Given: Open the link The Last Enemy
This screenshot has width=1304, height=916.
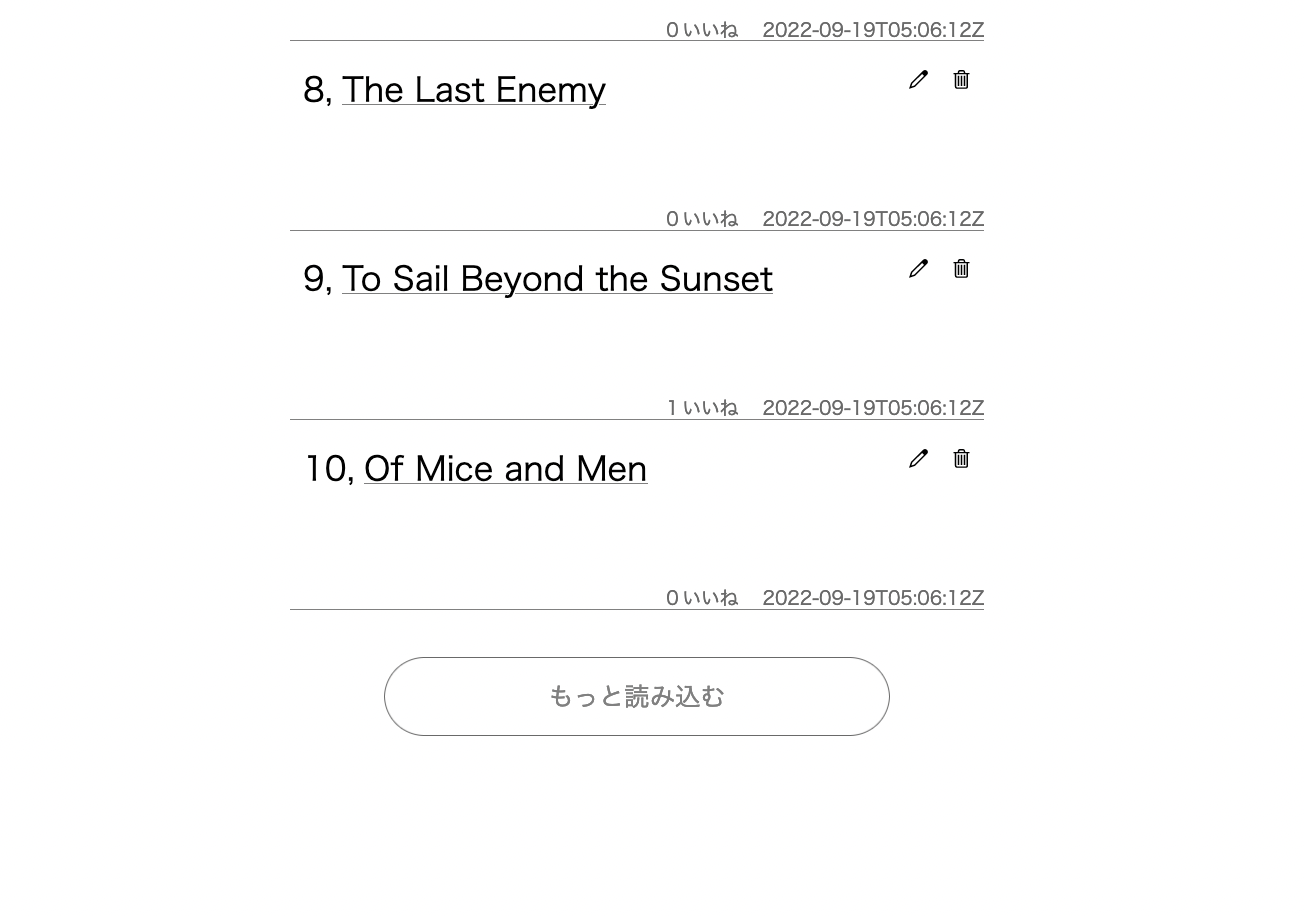Looking at the screenshot, I should click(x=473, y=90).
